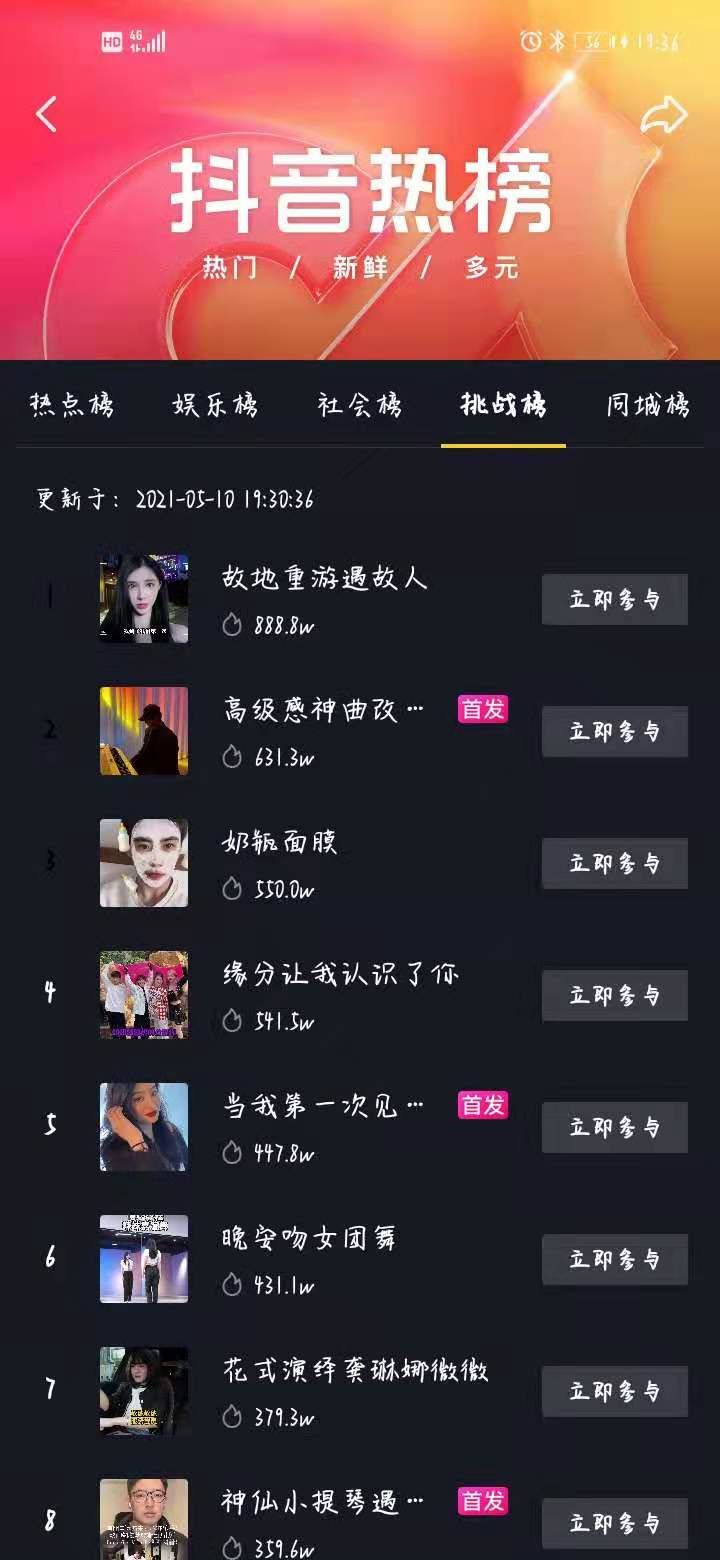Open the 奶瓶面膜 thumbnail image

pyautogui.click(x=144, y=863)
